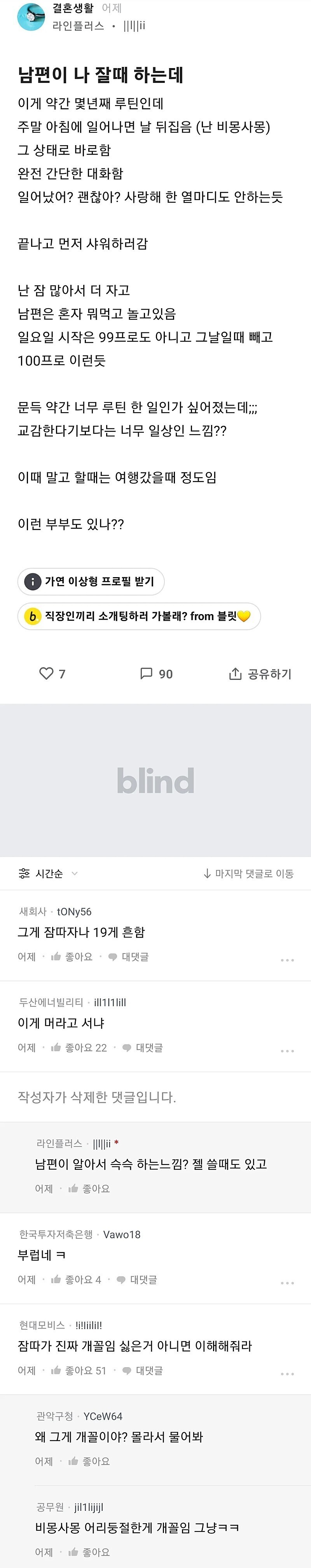
Task: Like the author's 남편이 알아서 reply
Action: tap(89, 1188)
